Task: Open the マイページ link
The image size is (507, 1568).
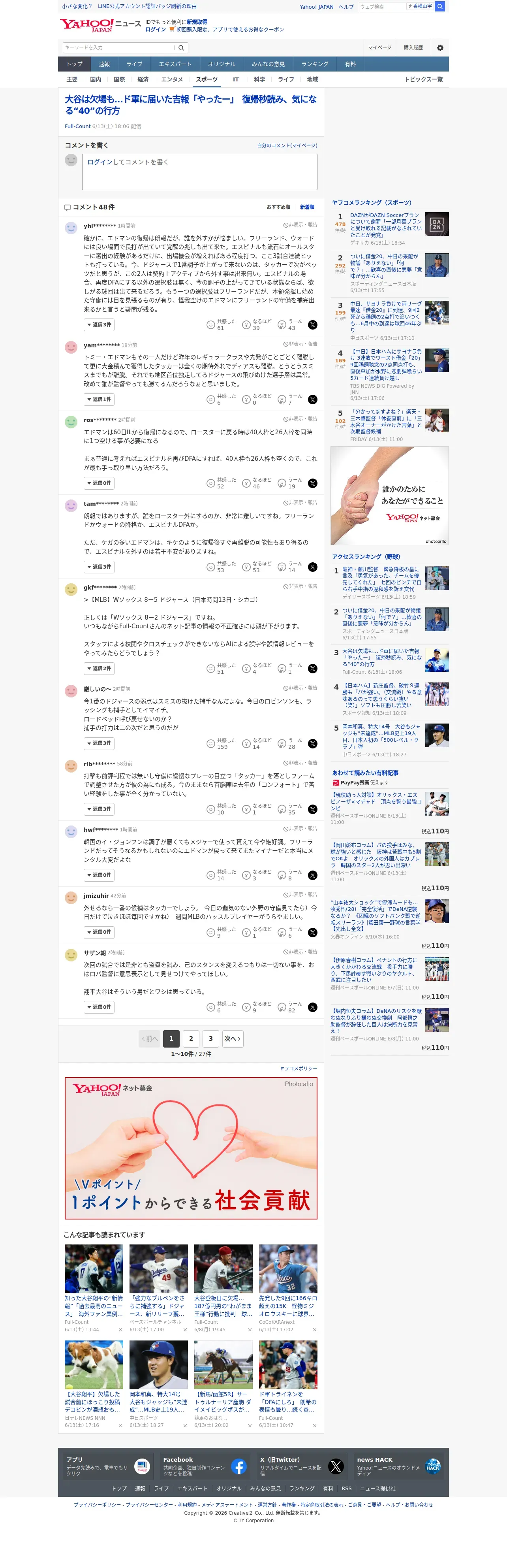Action: [x=379, y=47]
